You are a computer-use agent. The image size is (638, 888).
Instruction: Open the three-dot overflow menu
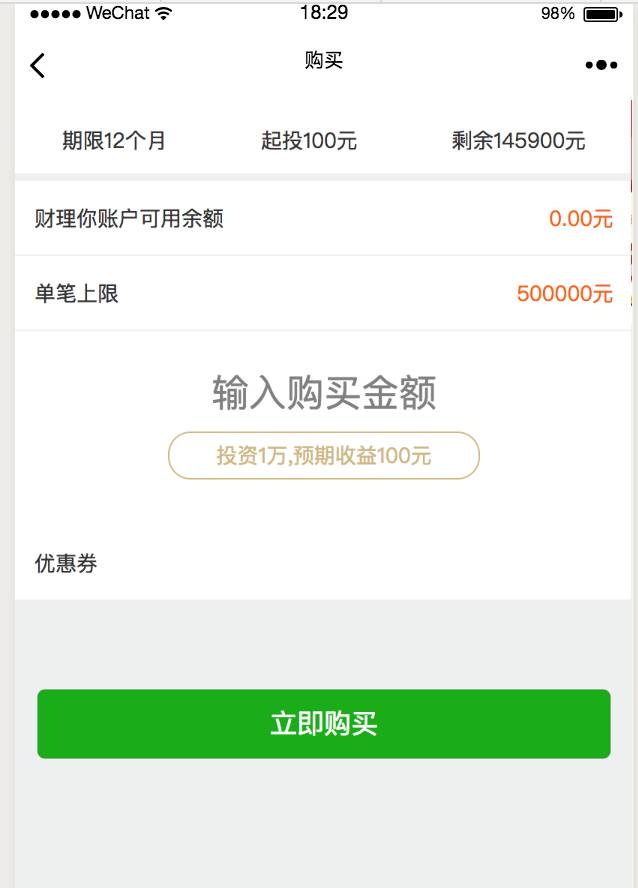point(601,65)
